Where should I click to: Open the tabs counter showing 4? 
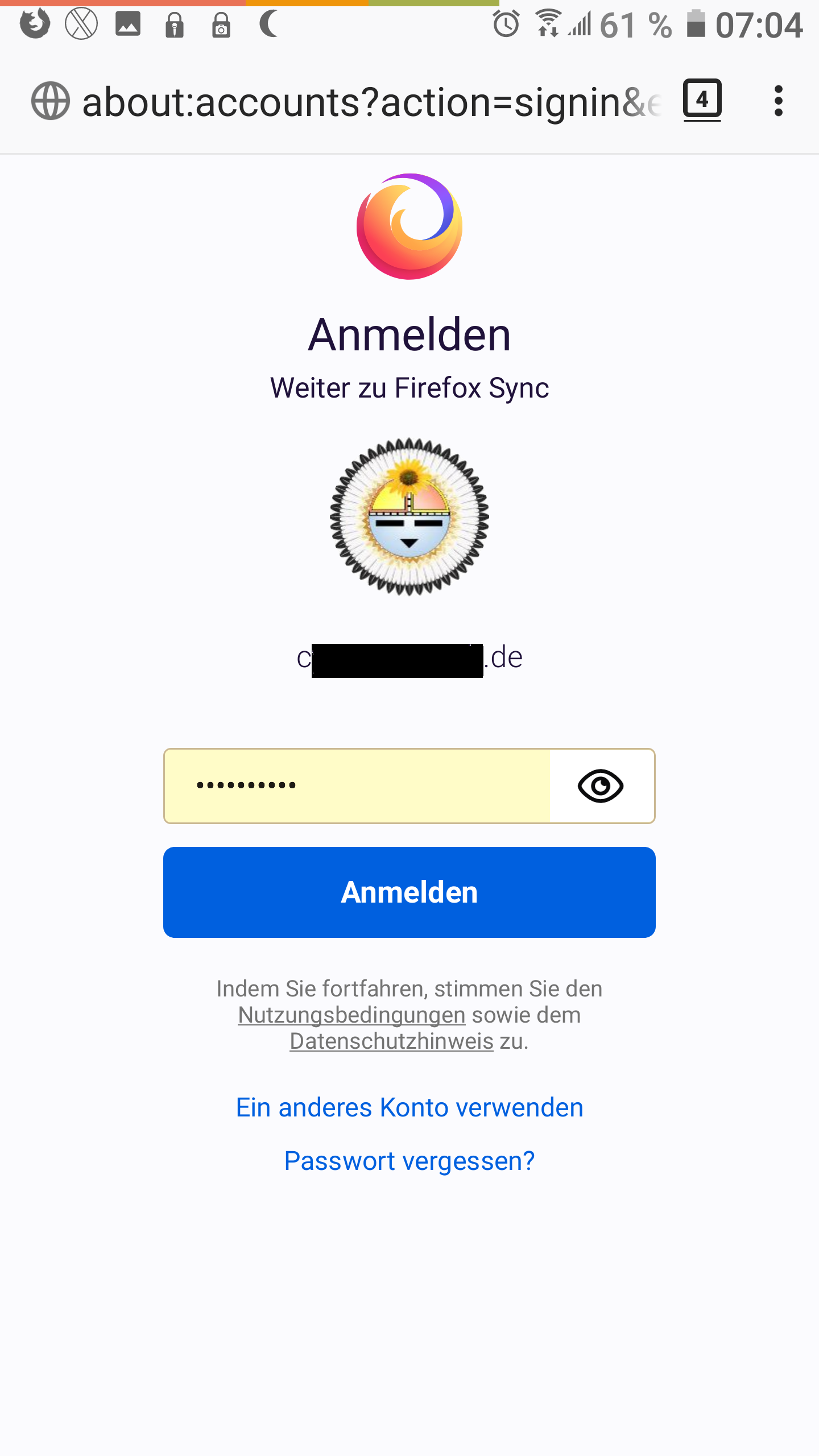coord(702,100)
